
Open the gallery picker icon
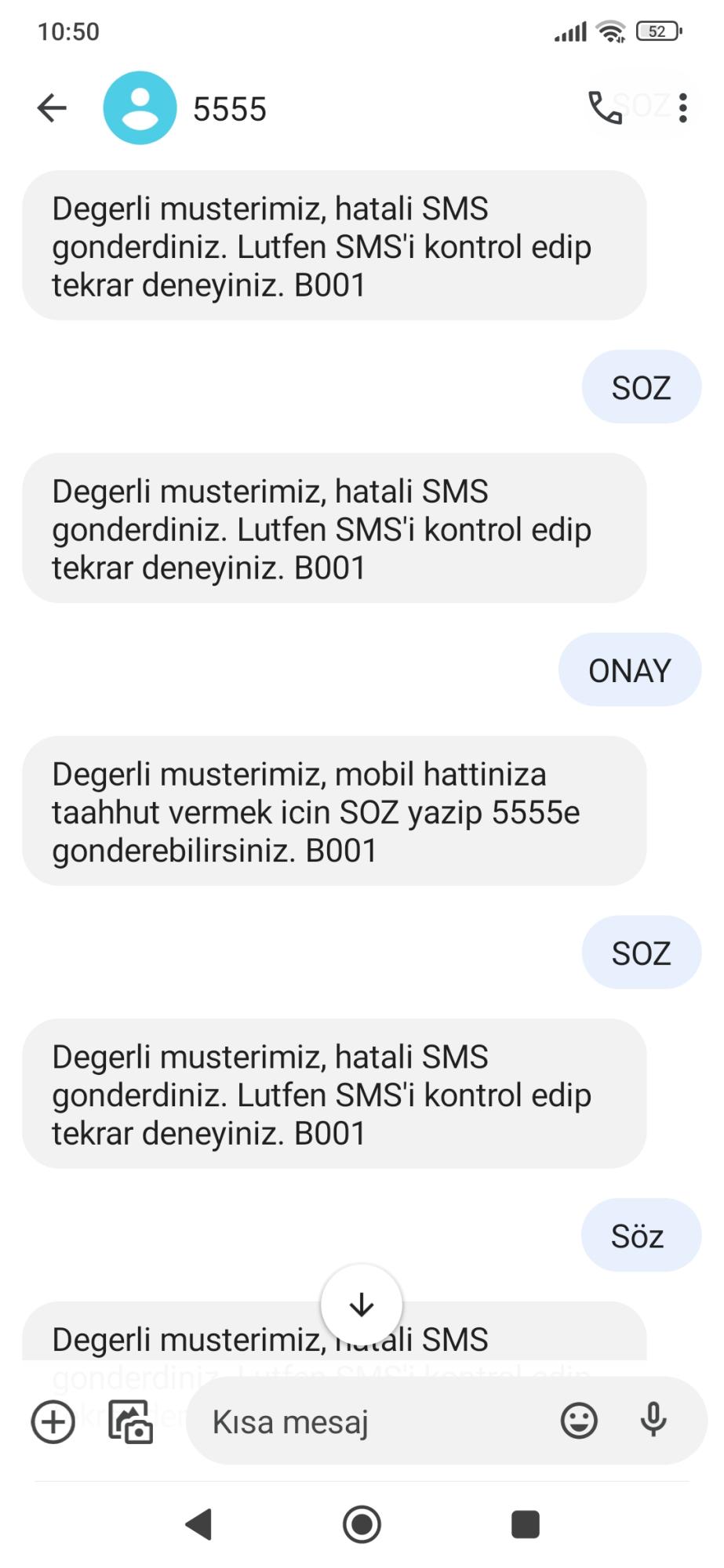pos(130,1422)
